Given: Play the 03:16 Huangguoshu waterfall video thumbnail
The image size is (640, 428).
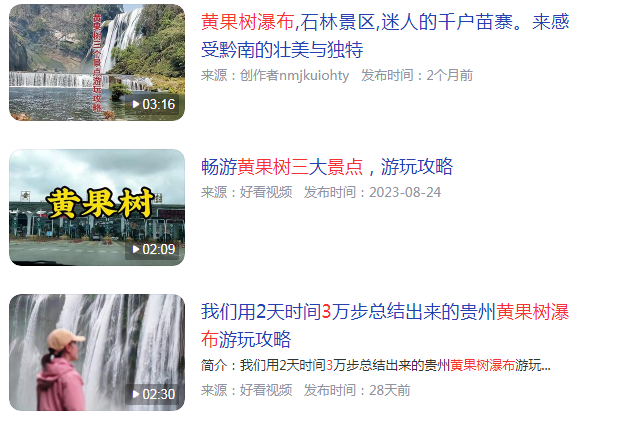Looking at the screenshot, I should pos(97,62).
